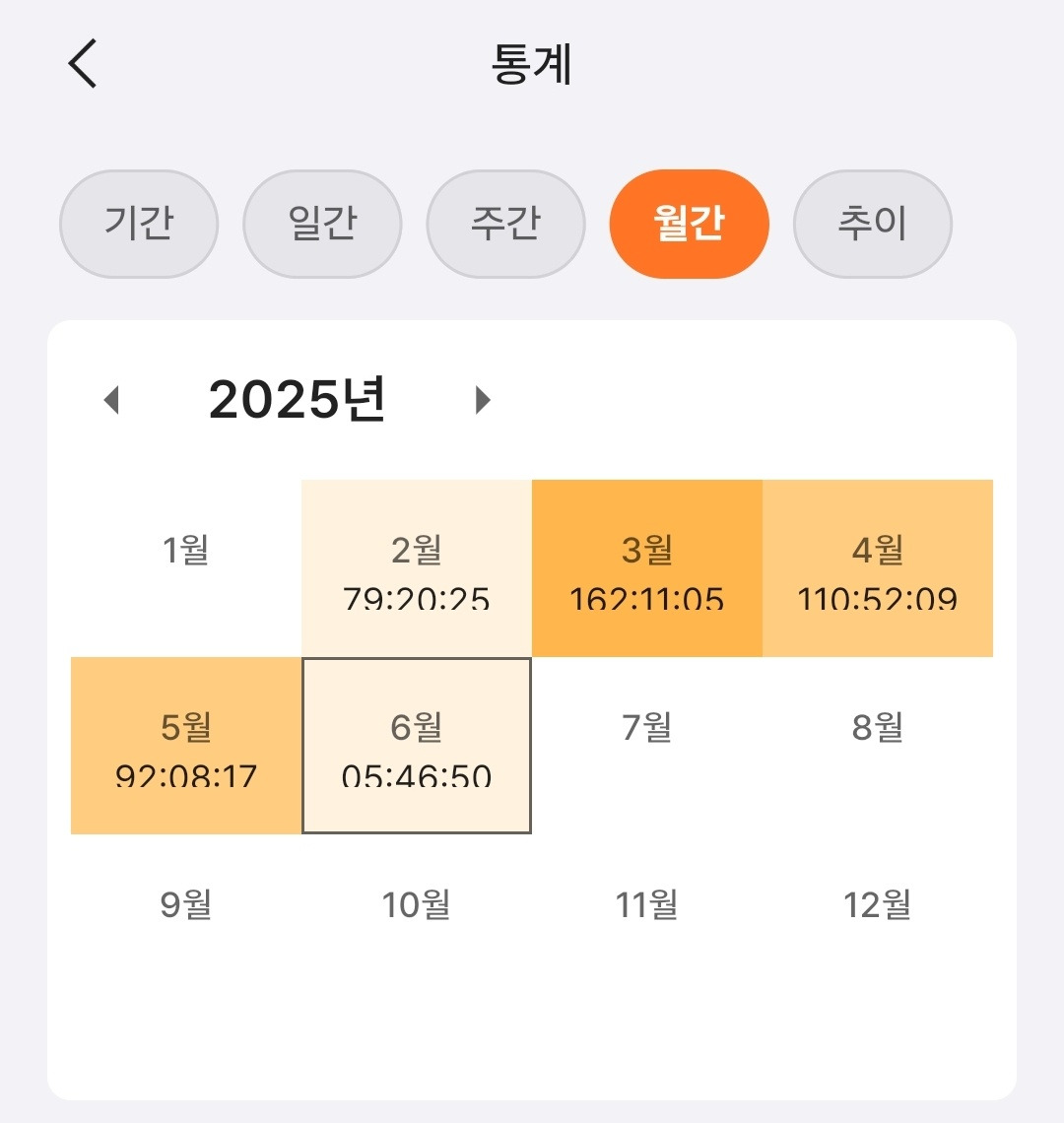Navigate to previous year with left arrow

112,399
